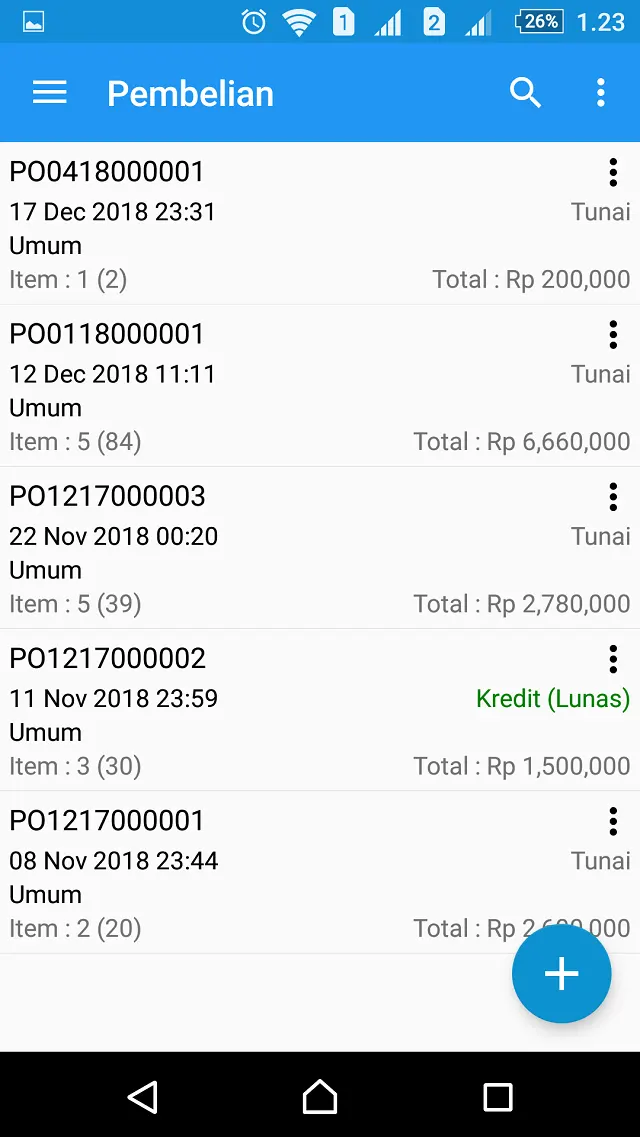Show options for PO1217000003
Viewport: 640px width, 1137px height.
[612, 497]
